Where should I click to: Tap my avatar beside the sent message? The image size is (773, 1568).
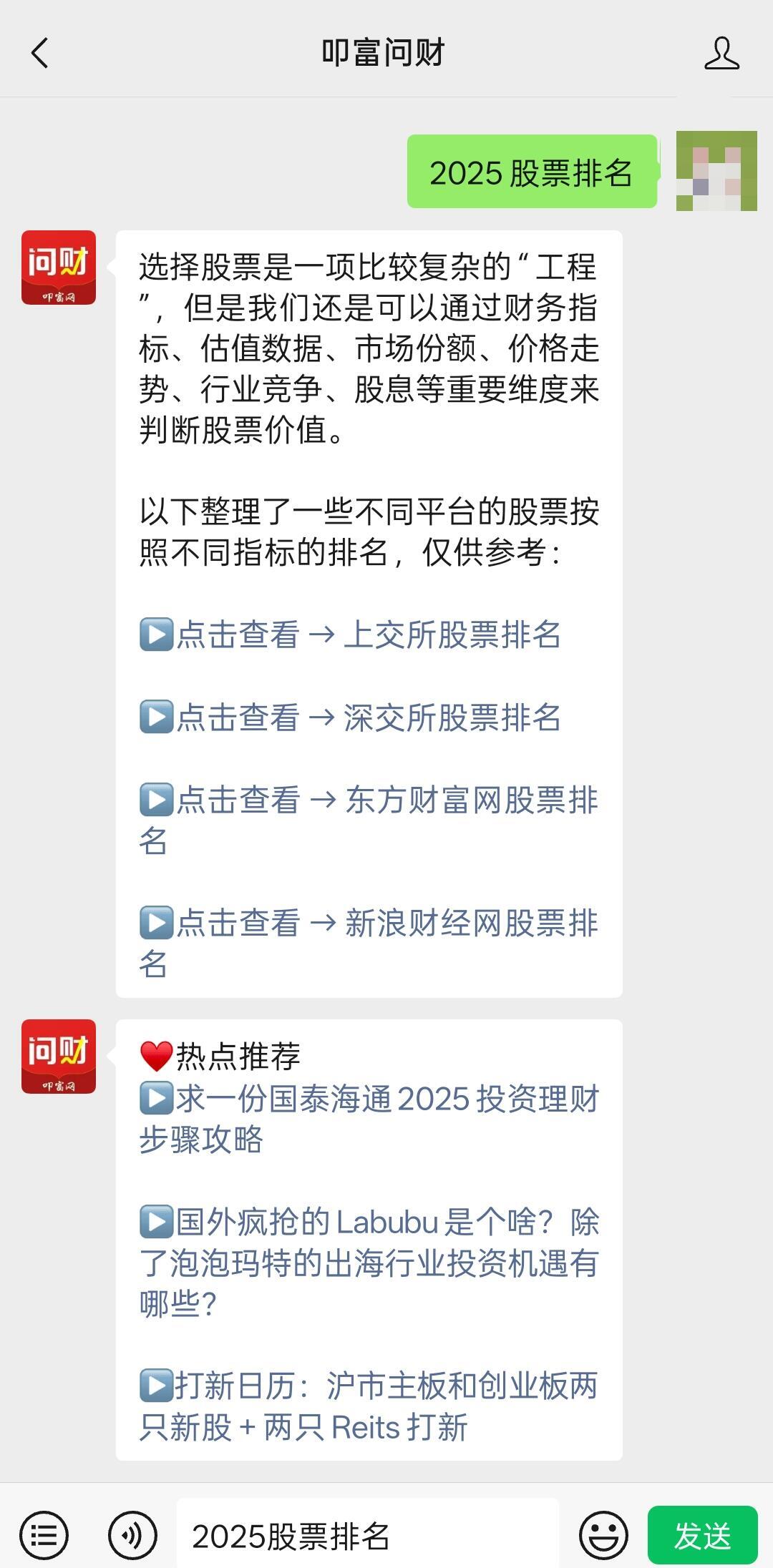[x=716, y=171]
